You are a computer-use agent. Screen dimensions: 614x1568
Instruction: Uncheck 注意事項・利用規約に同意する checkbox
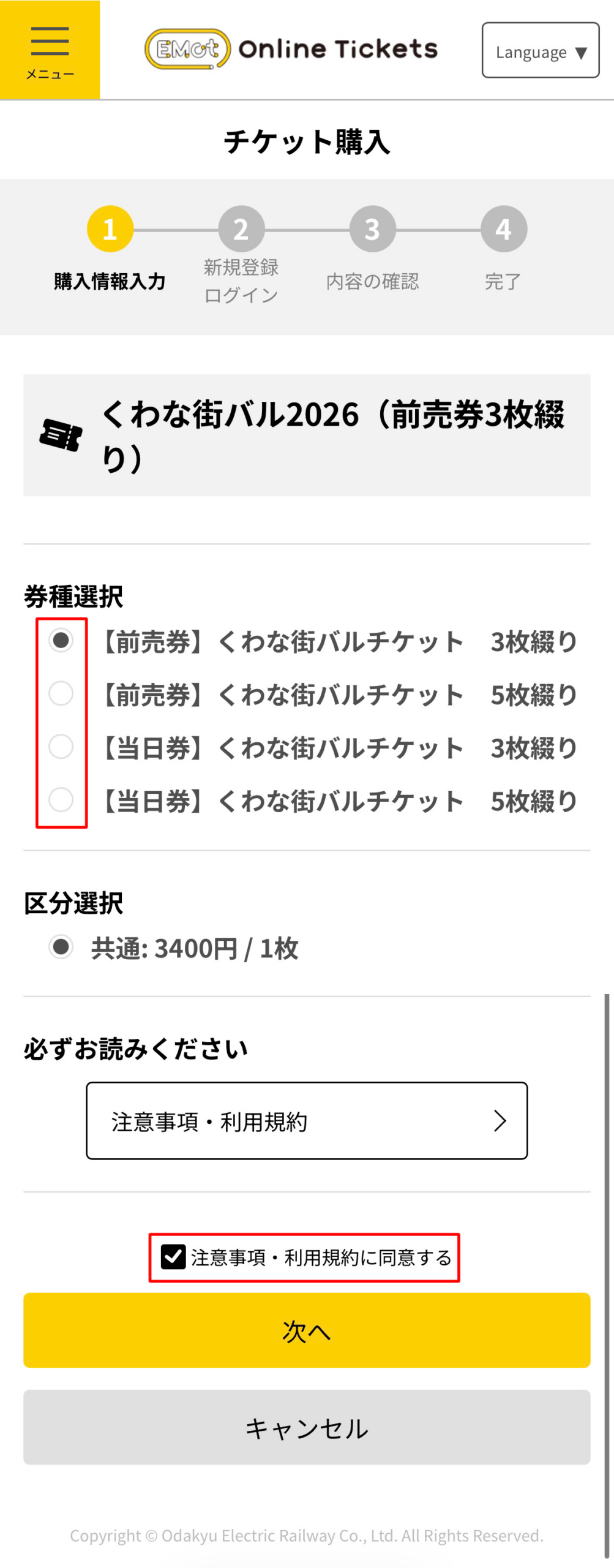click(173, 1257)
